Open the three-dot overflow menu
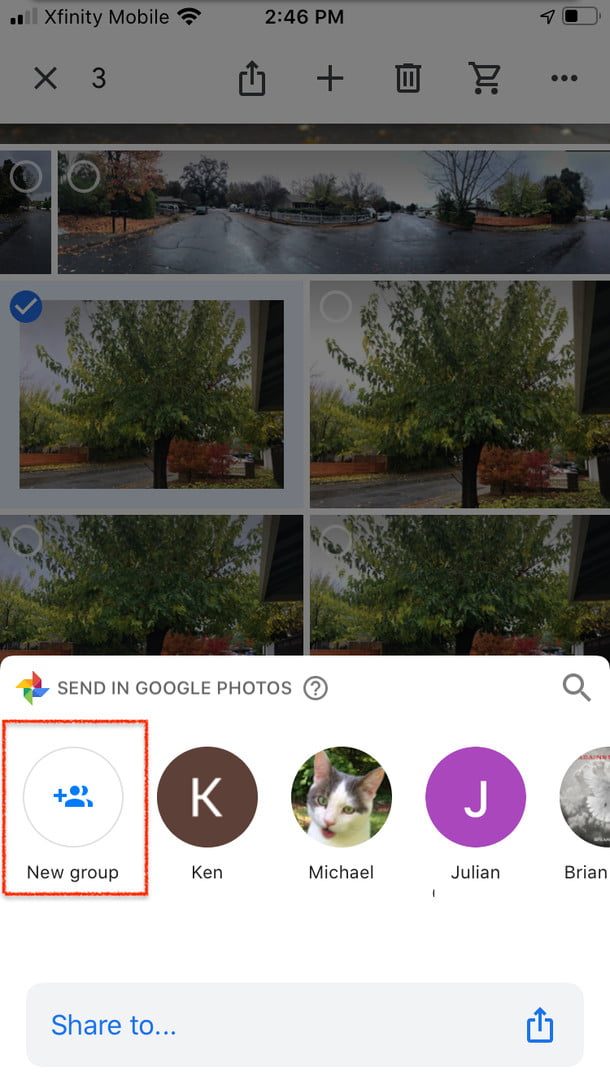This screenshot has height=1085, width=610. click(x=564, y=78)
